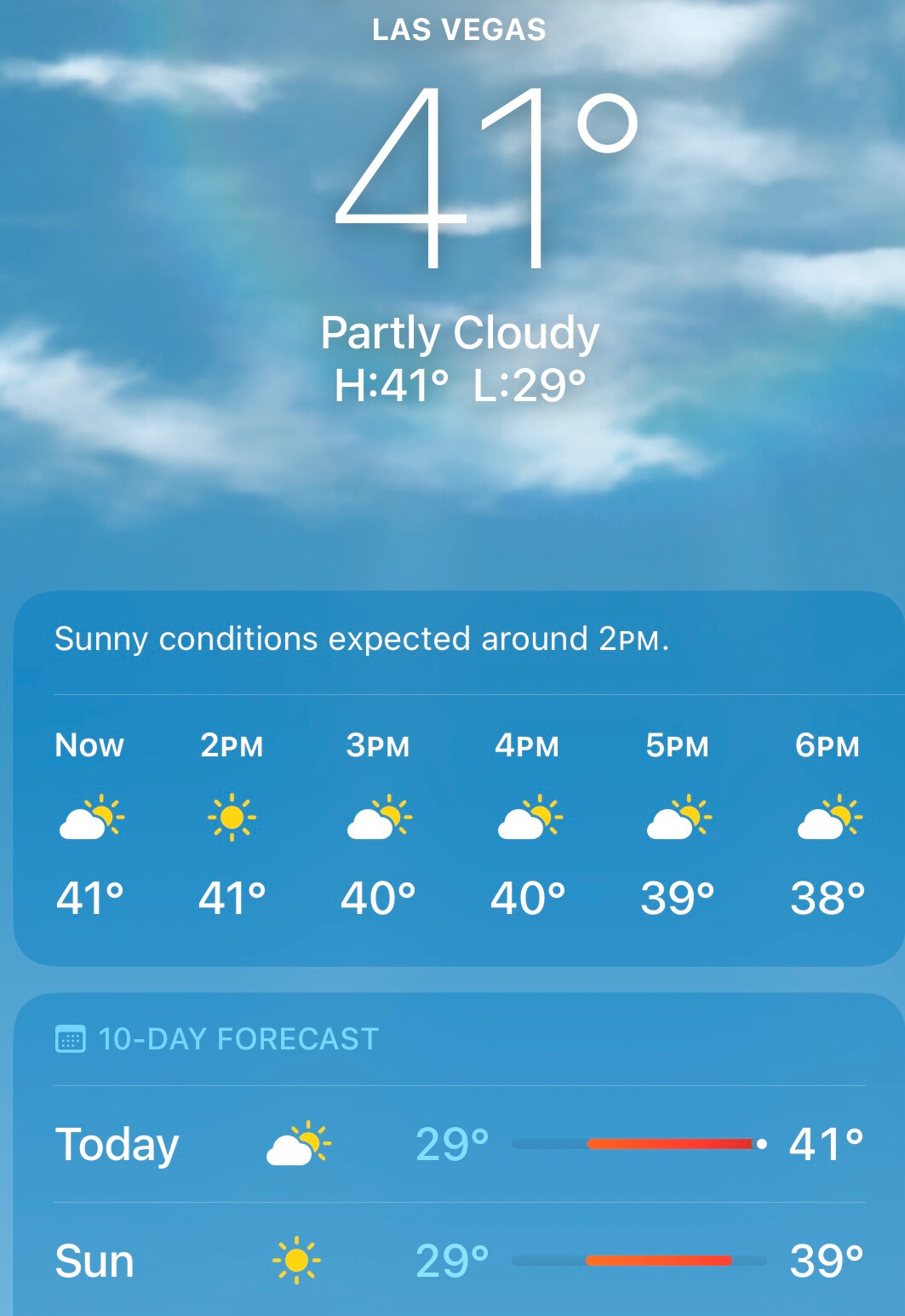View Sun forecast details

point(458,1261)
